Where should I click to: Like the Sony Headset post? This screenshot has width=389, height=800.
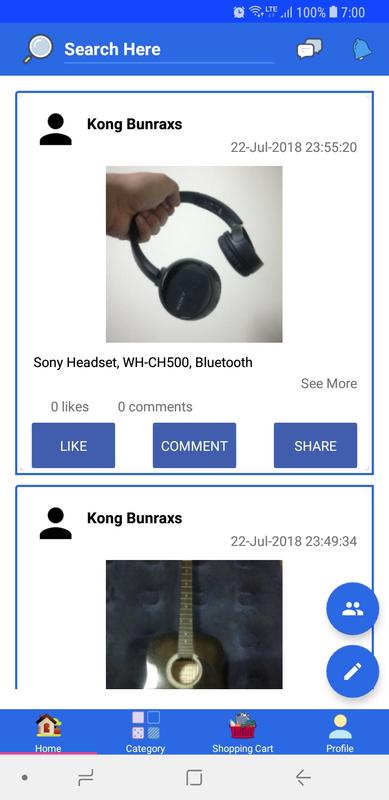[74, 445]
